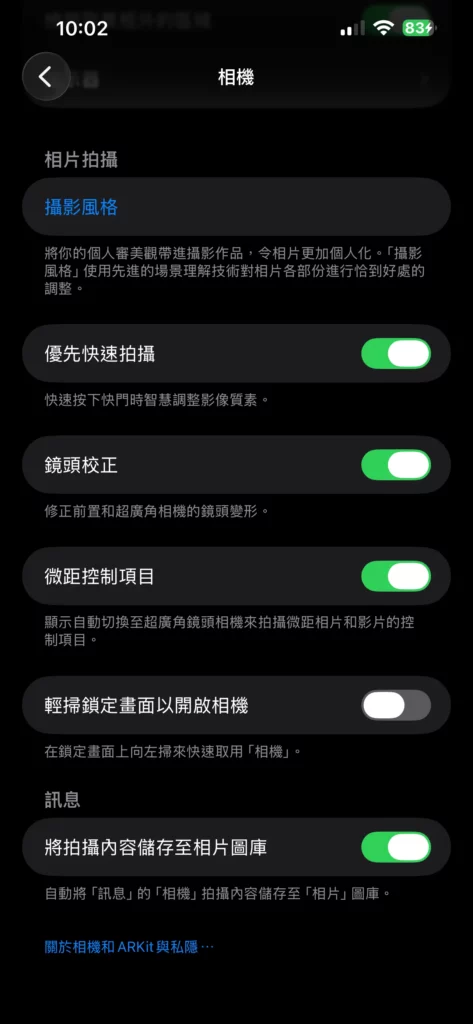Image resolution: width=473 pixels, height=1024 pixels.
Task: Open the 關於相機和 ARKit 與私隱 link
Action: pyautogui.click(x=129, y=947)
